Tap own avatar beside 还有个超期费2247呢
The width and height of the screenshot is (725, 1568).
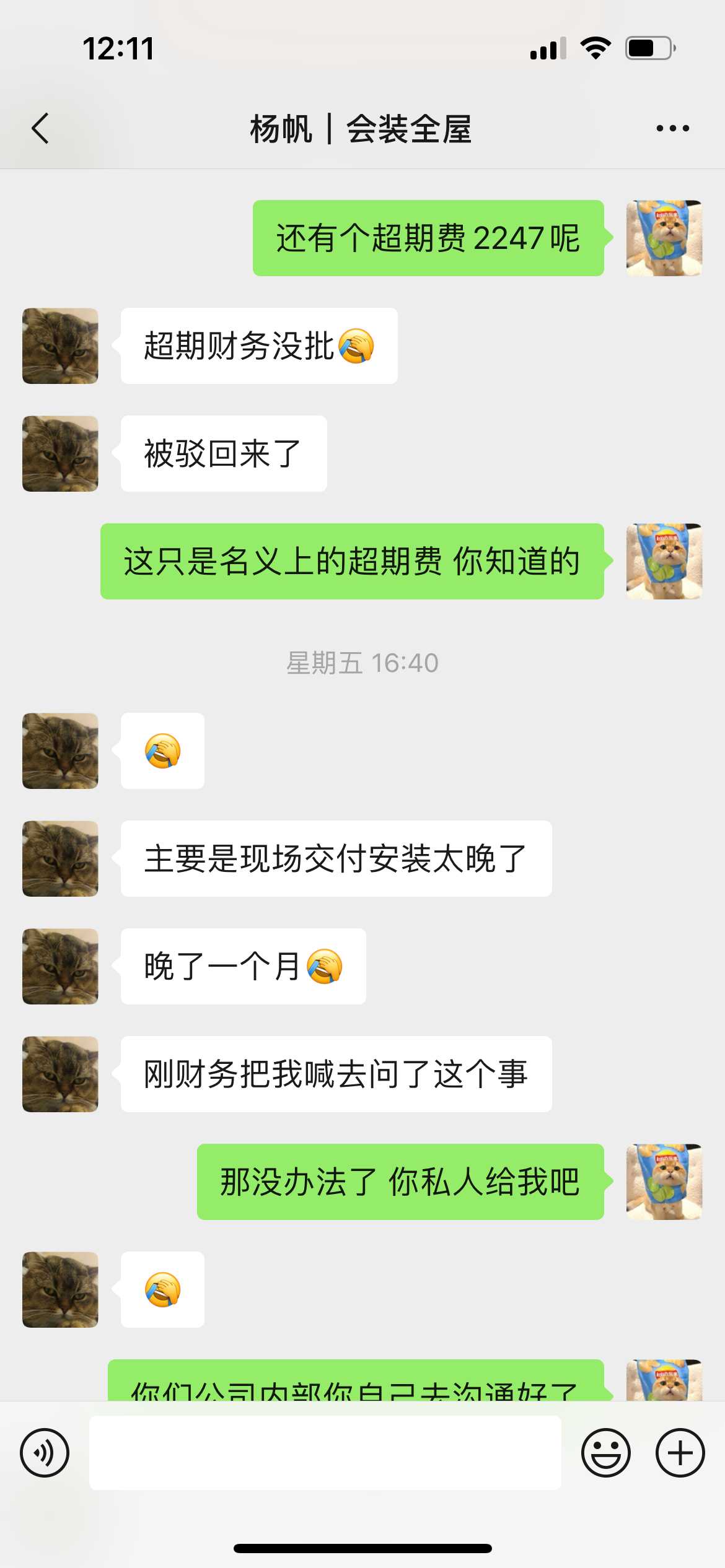(664, 238)
